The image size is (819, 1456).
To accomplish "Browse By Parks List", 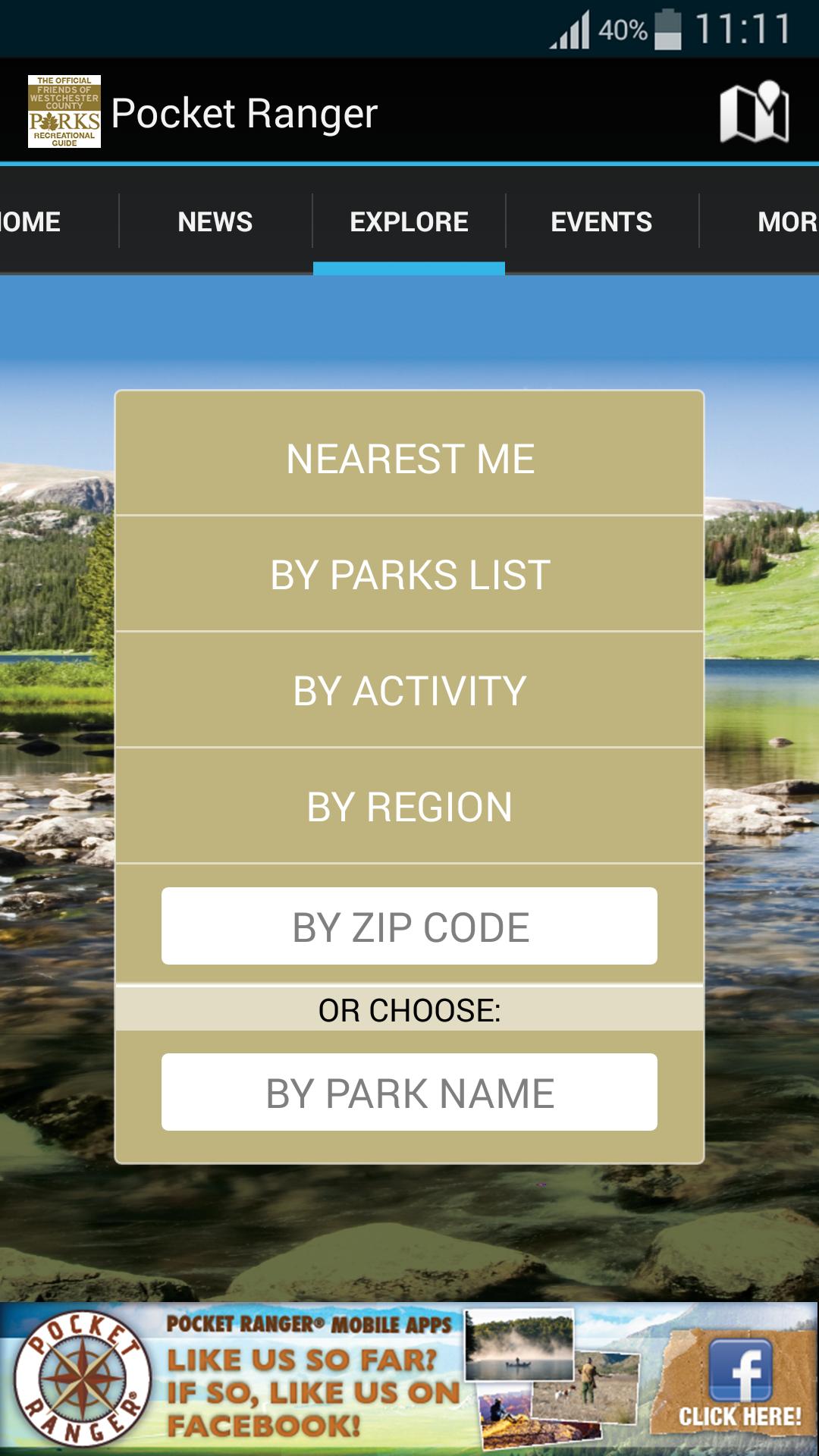I will pyautogui.click(x=409, y=575).
